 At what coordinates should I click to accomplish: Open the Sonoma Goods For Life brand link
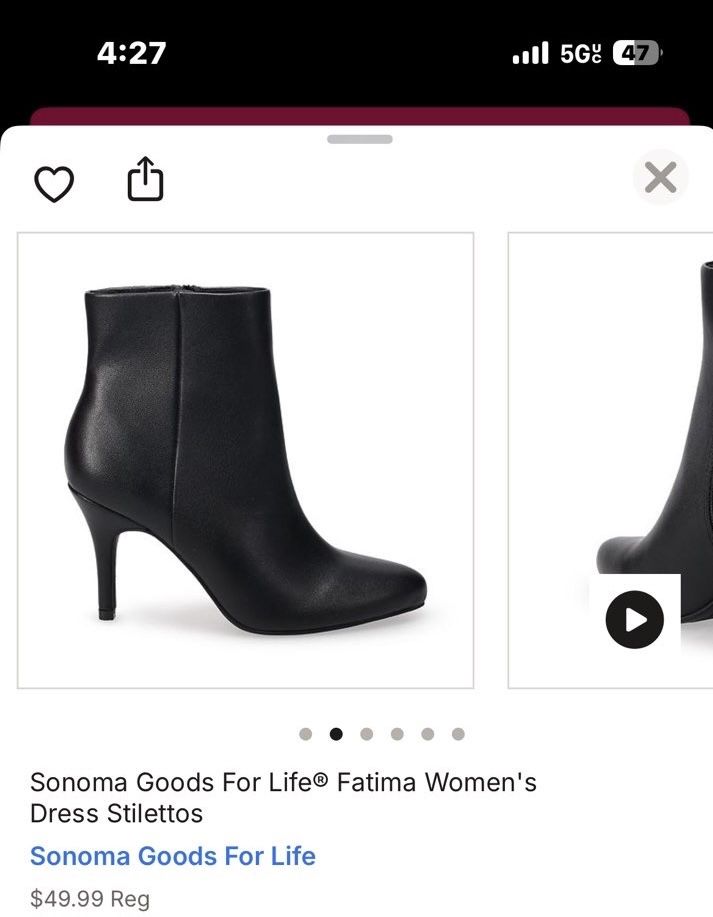[x=172, y=856]
